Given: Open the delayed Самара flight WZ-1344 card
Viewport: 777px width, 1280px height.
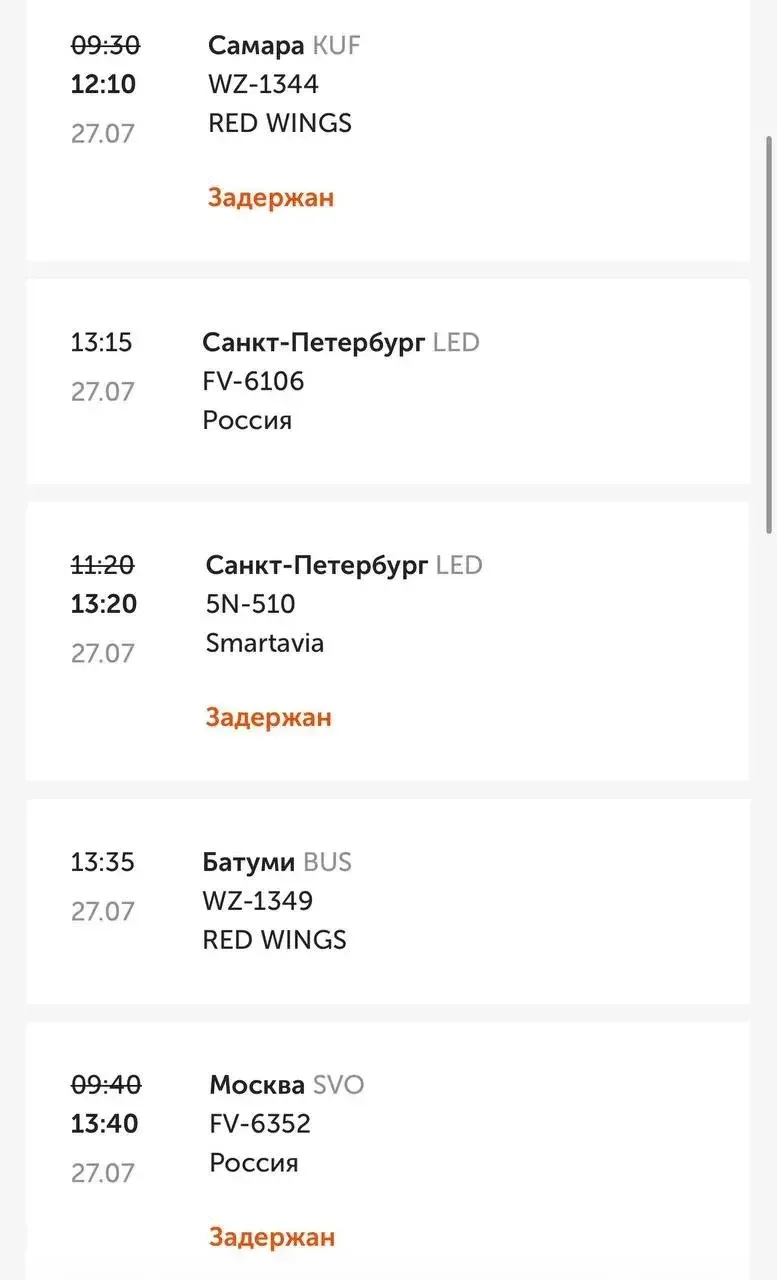Looking at the screenshot, I should point(388,130).
